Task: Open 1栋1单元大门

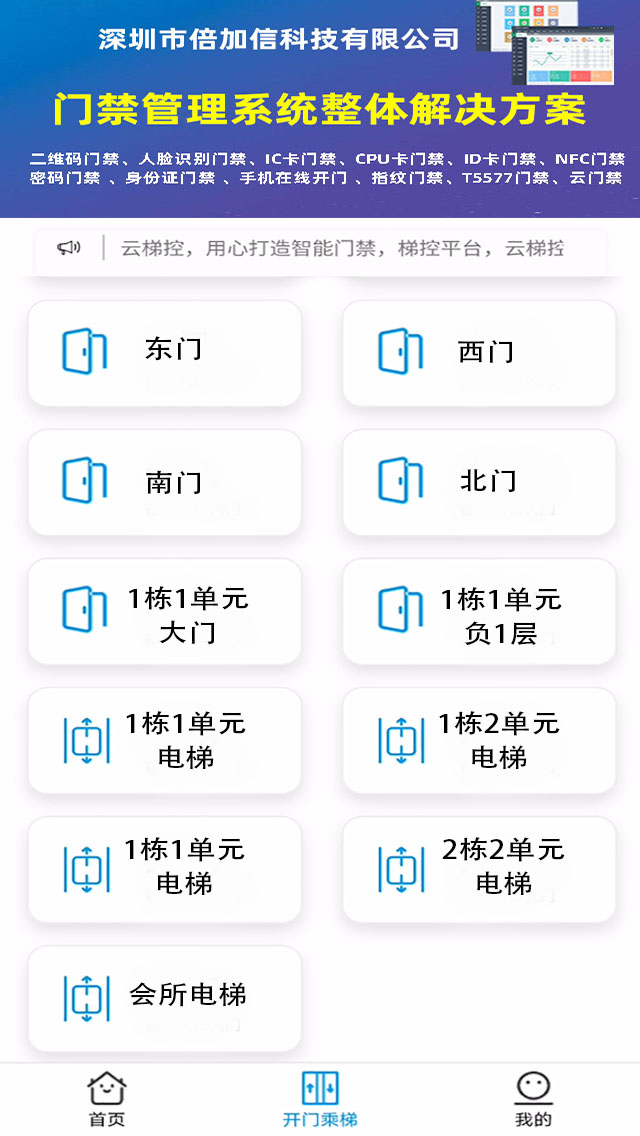Action: [x=165, y=612]
